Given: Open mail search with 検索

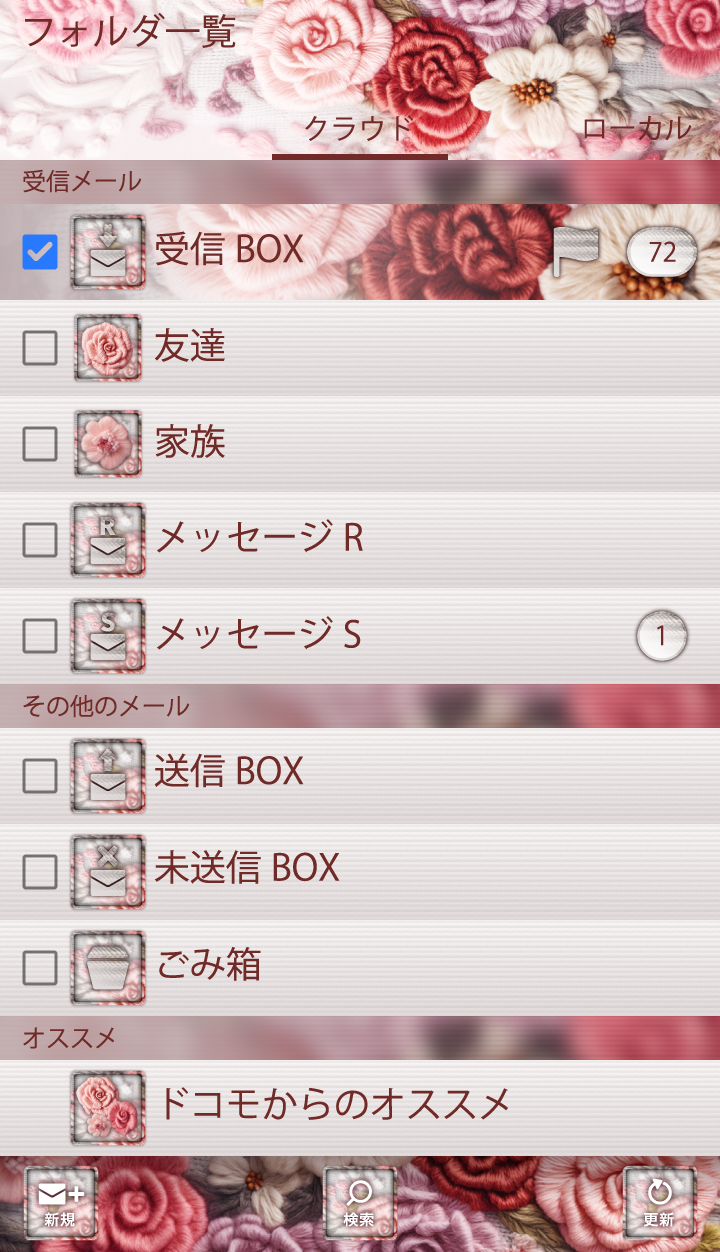Looking at the screenshot, I should click(x=359, y=1202).
